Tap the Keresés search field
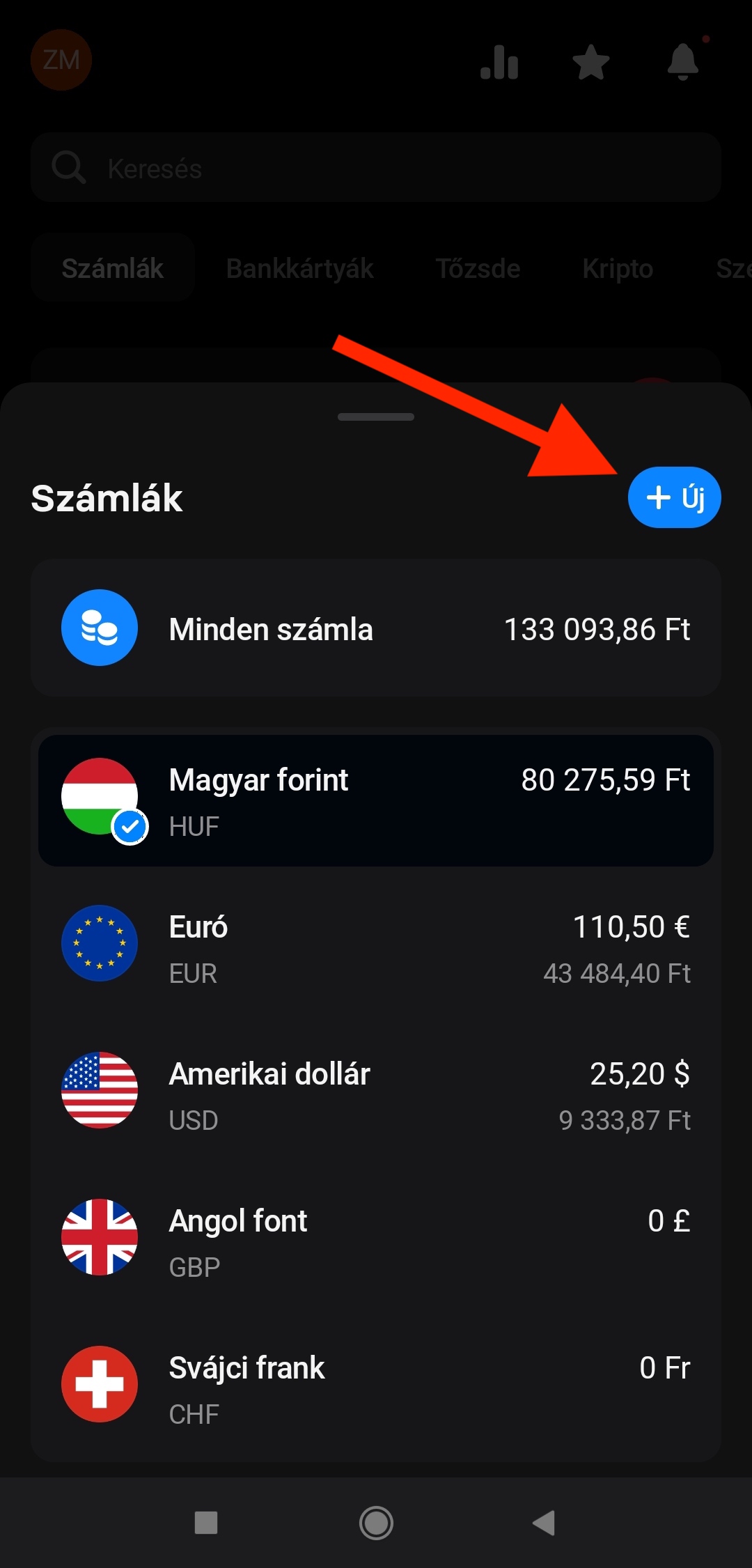The height and width of the screenshot is (1568, 752). [x=376, y=167]
